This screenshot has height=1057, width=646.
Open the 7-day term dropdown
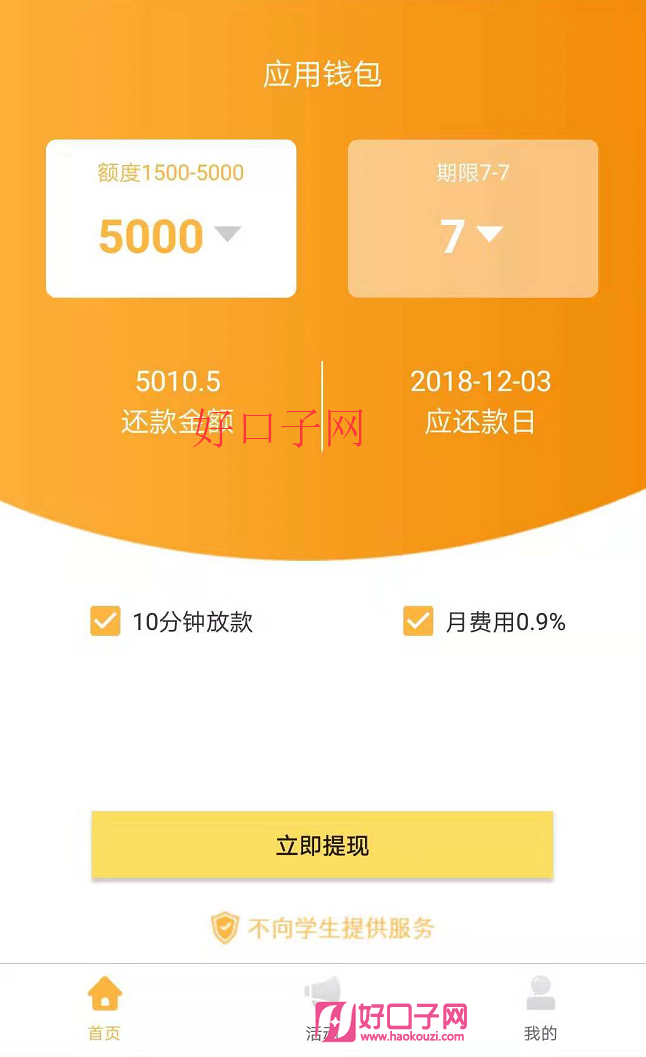(472, 236)
